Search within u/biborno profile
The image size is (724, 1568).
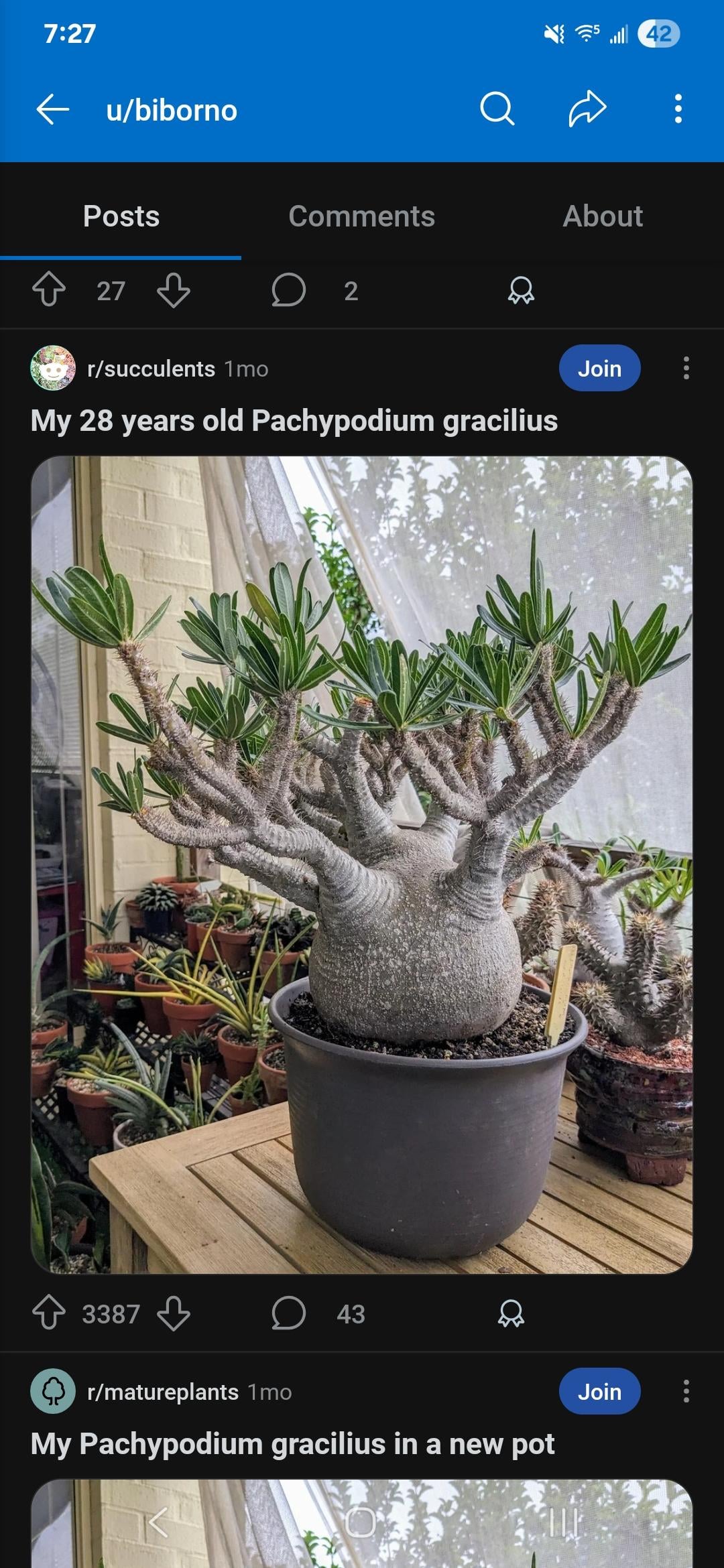pyautogui.click(x=497, y=109)
